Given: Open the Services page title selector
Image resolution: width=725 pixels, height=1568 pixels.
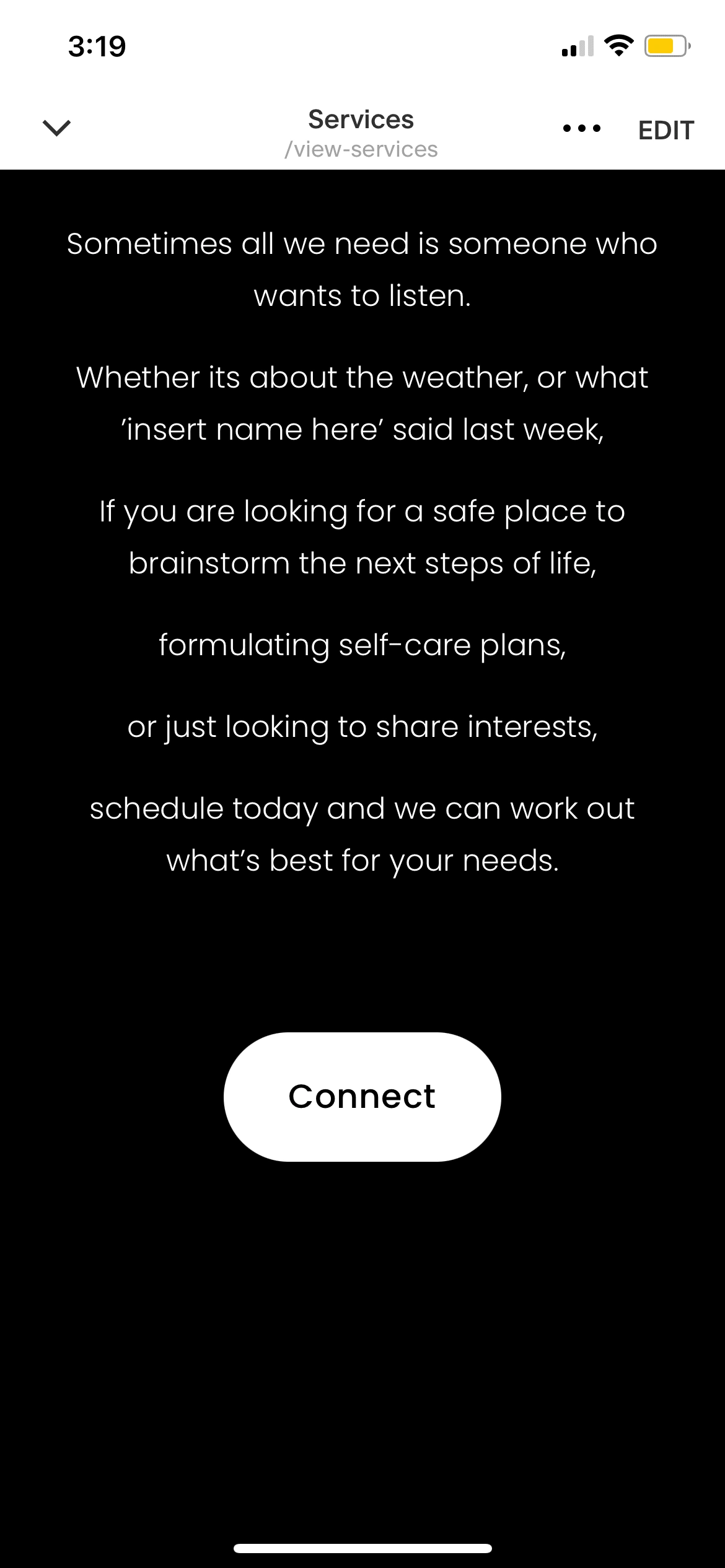Looking at the screenshot, I should [x=361, y=133].
